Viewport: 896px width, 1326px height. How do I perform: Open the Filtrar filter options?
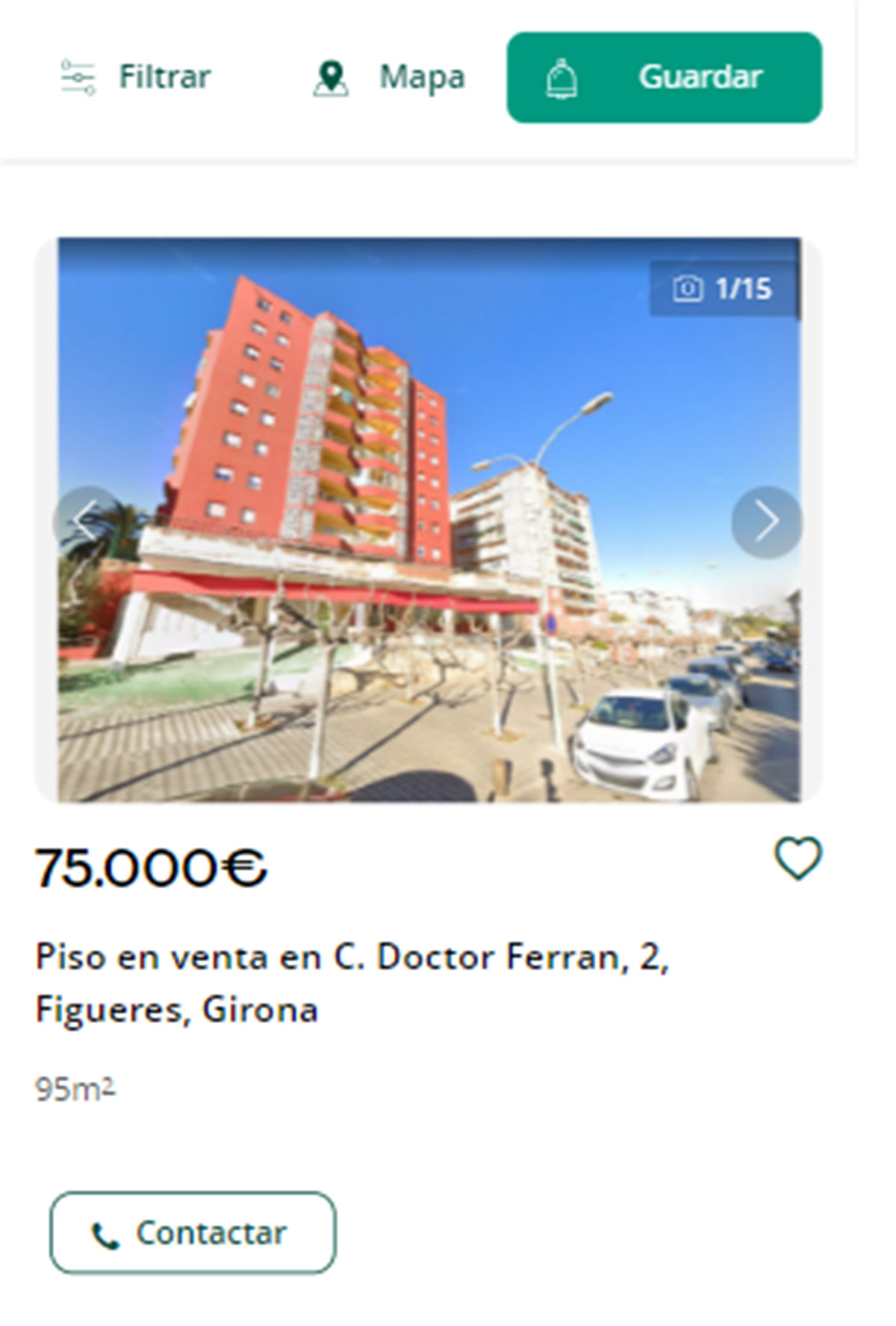point(136,77)
